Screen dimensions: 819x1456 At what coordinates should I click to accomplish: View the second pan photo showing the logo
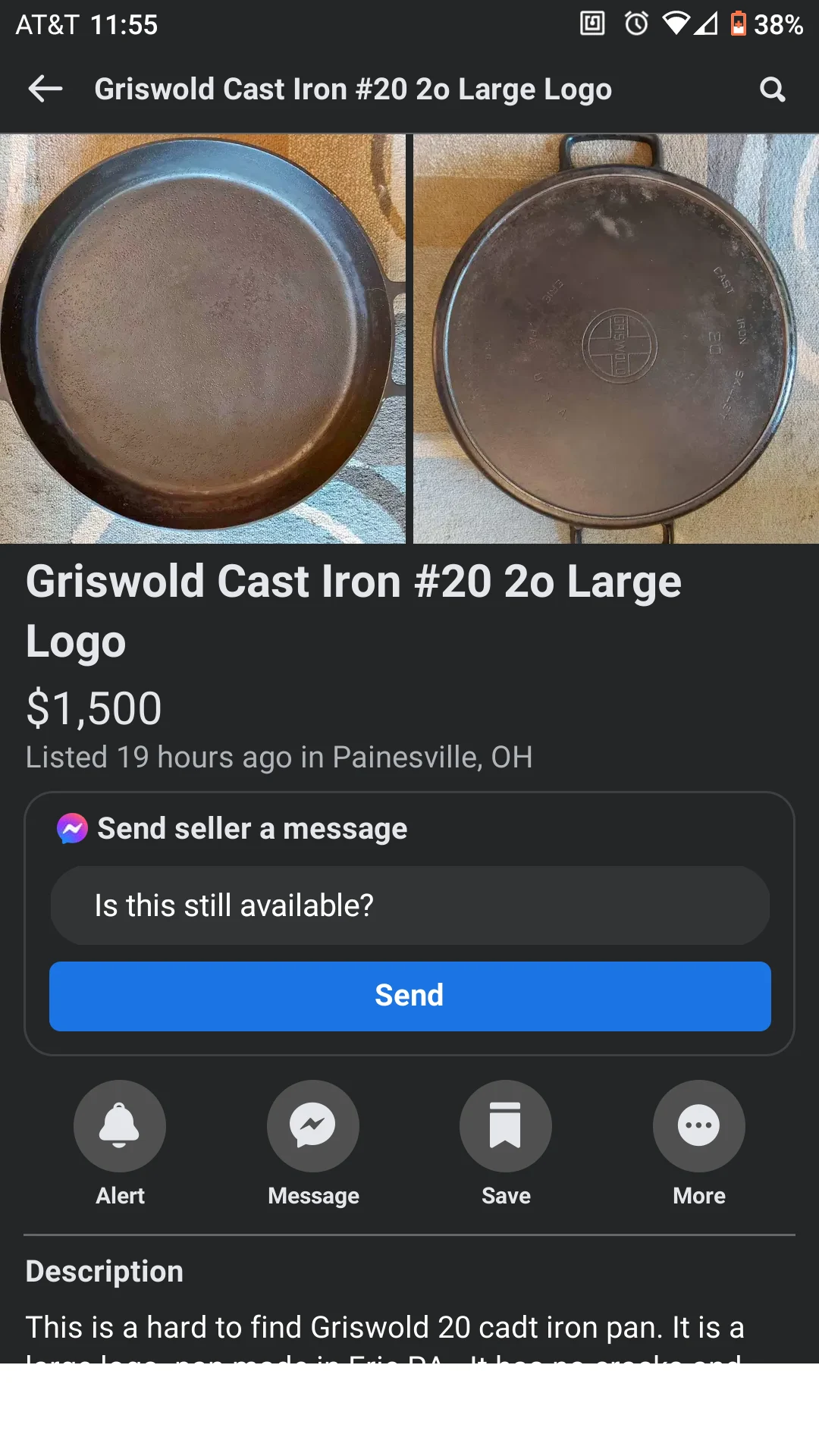click(614, 339)
